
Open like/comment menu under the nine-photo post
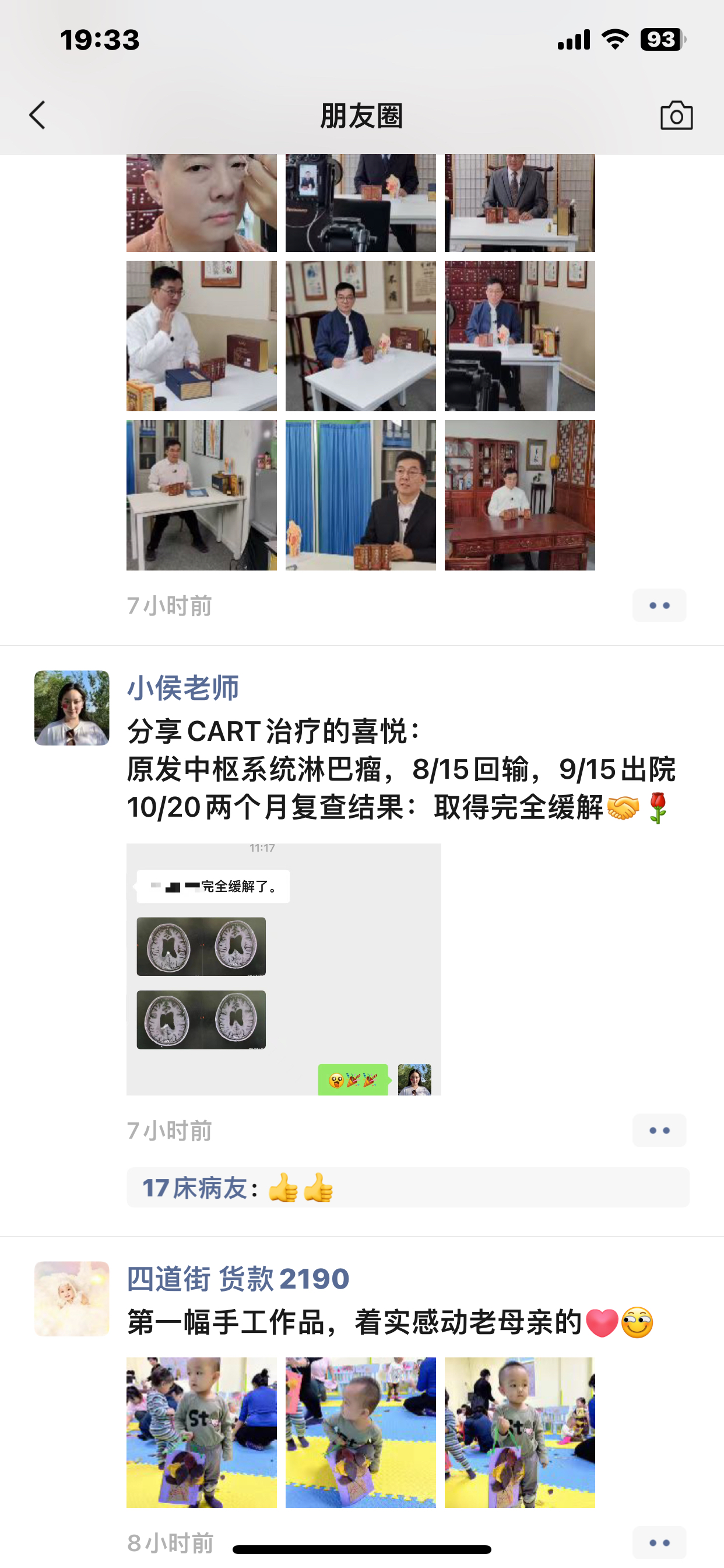click(659, 605)
